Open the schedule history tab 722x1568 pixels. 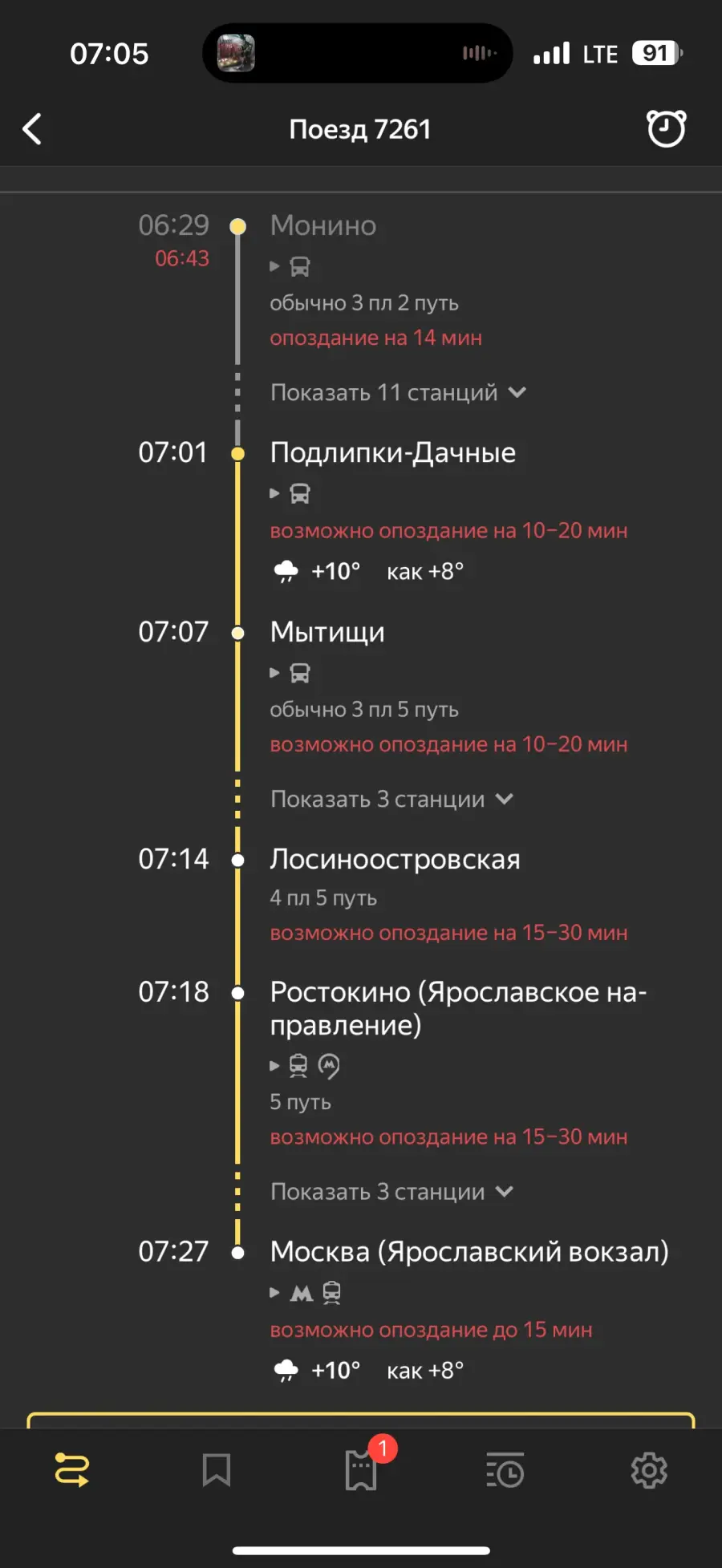[x=505, y=1470]
